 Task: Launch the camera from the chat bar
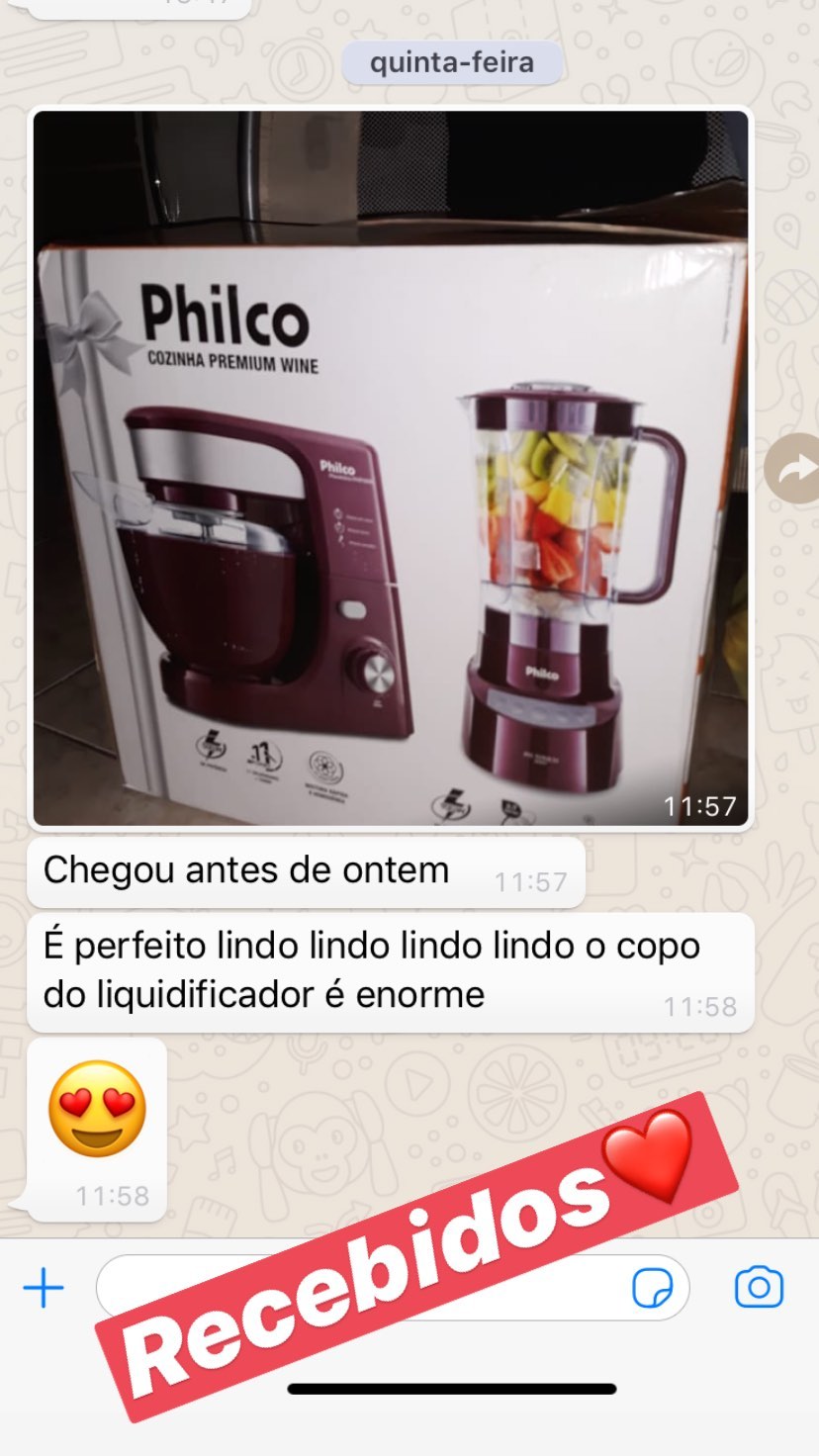click(759, 1288)
